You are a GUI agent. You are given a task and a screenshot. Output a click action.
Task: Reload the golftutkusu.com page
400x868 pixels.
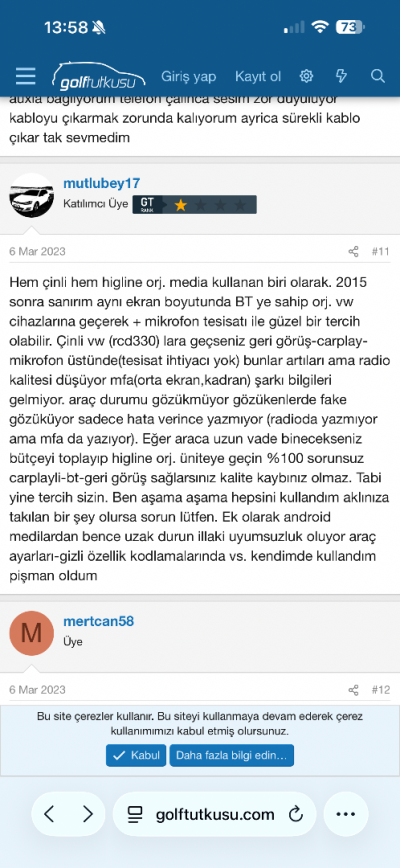(296, 814)
